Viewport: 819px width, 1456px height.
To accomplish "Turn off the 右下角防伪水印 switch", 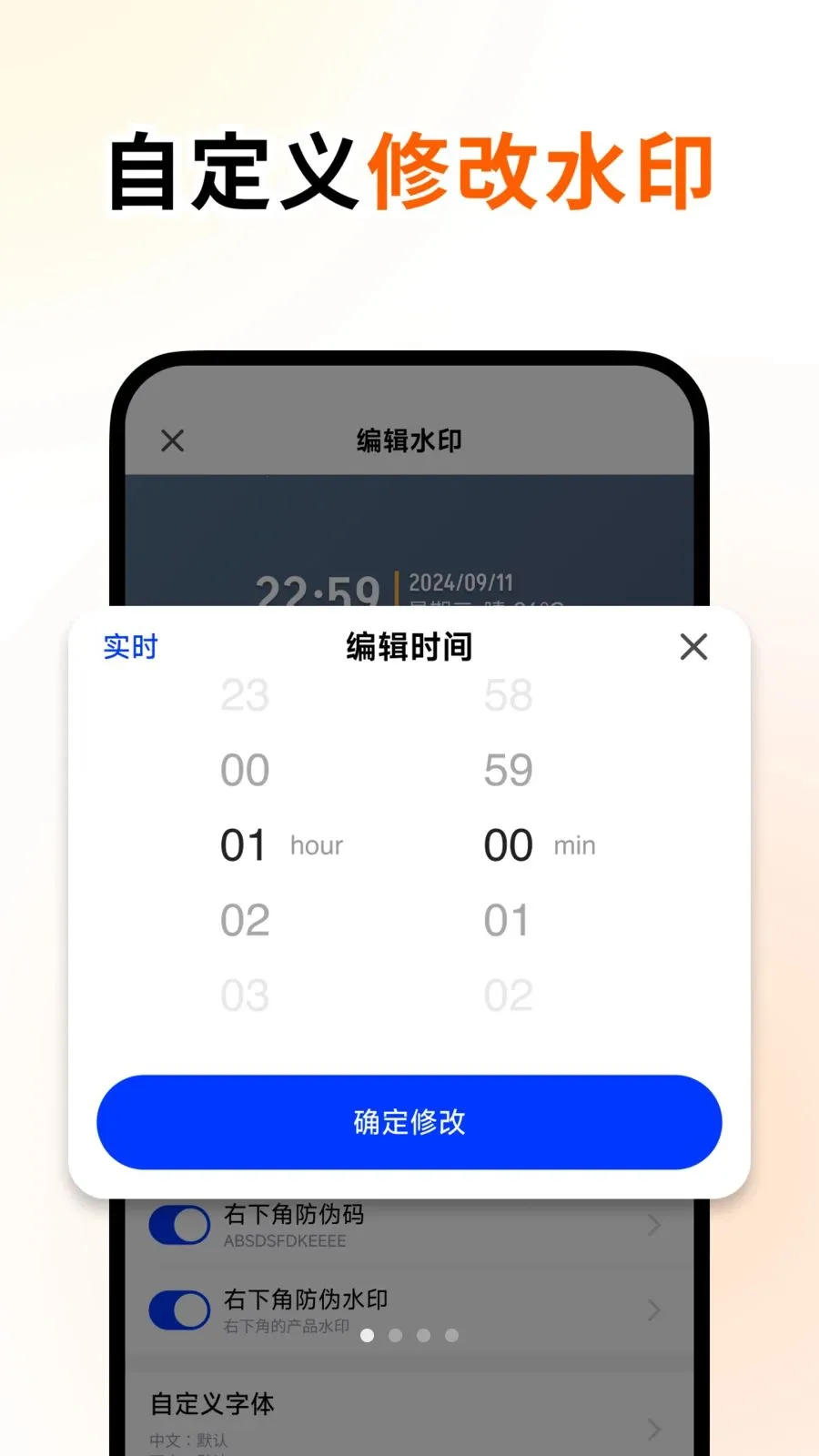I will tap(178, 1310).
